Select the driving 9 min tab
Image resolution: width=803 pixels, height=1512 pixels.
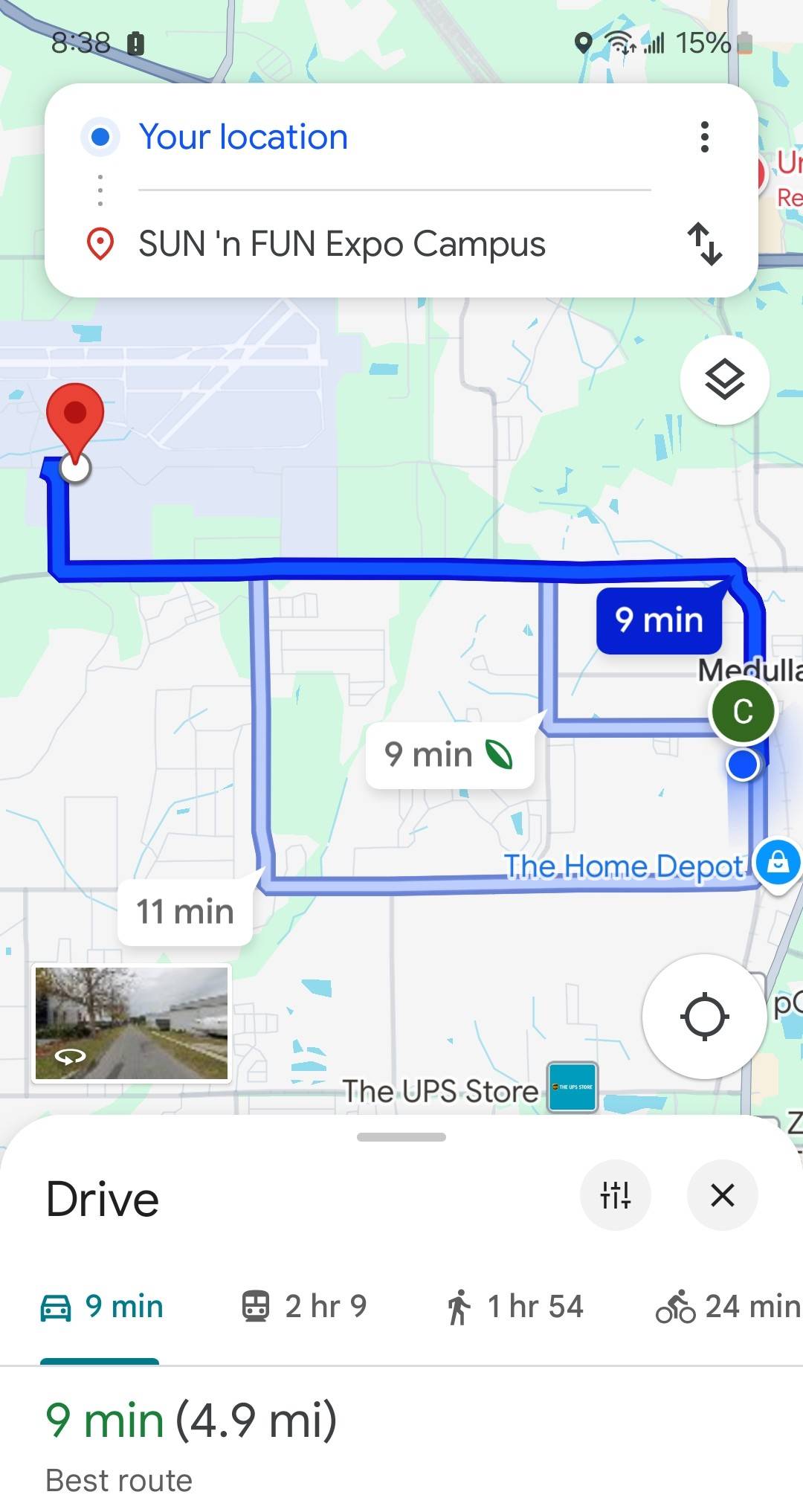tap(102, 1307)
